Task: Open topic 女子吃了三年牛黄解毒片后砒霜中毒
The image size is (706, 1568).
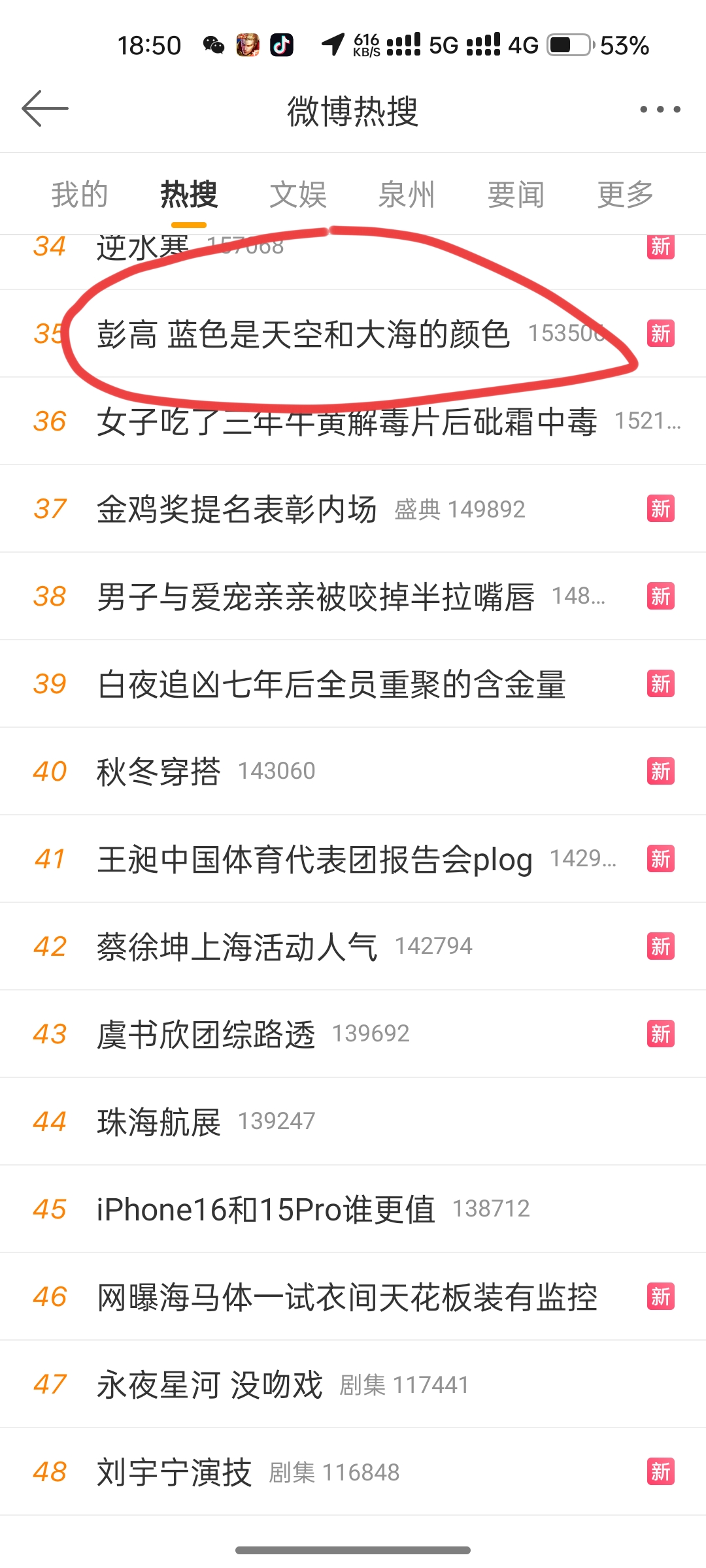Action: pos(346,421)
